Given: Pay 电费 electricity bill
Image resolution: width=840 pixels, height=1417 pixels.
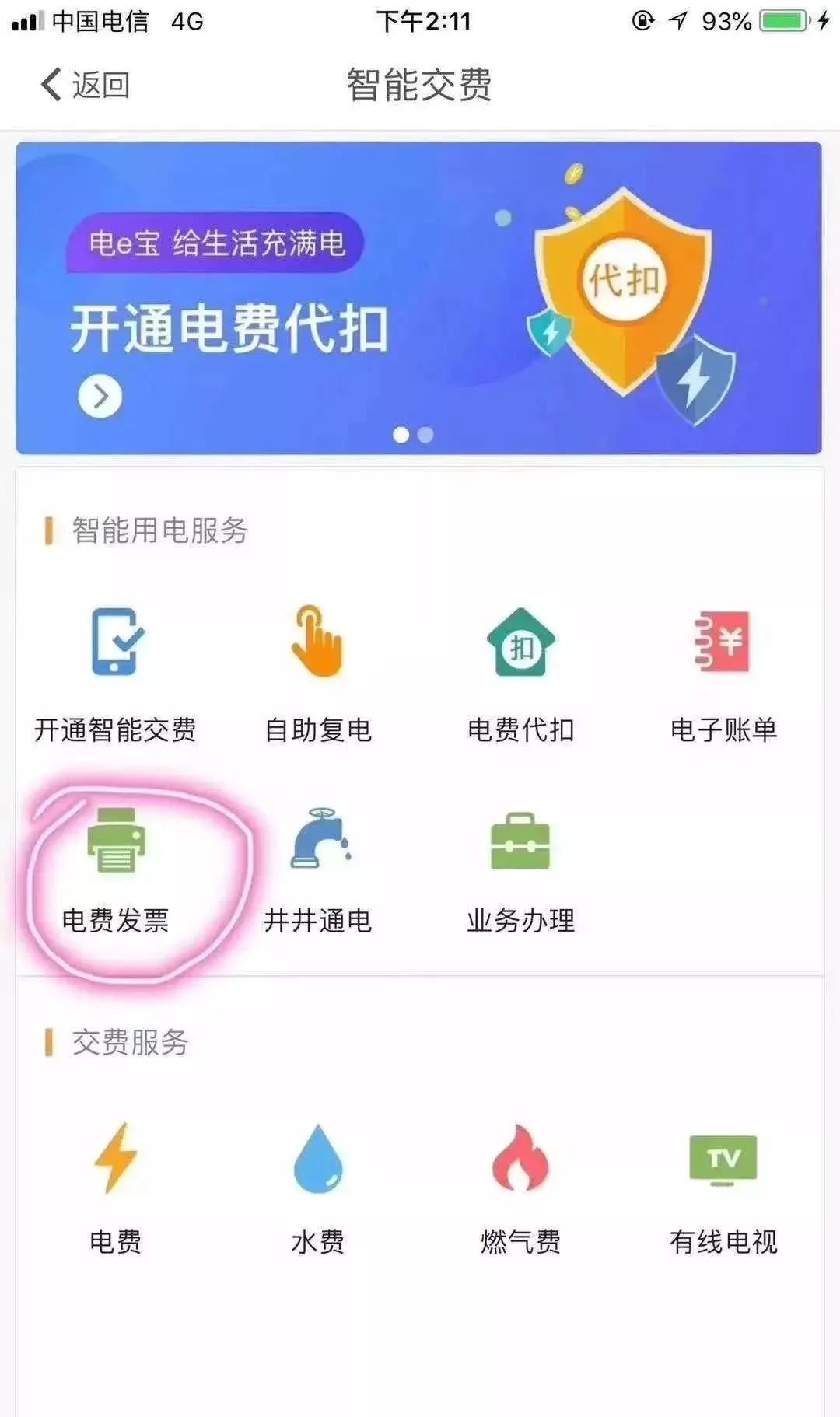Looking at the screenshot, I should click(115, 1186).
